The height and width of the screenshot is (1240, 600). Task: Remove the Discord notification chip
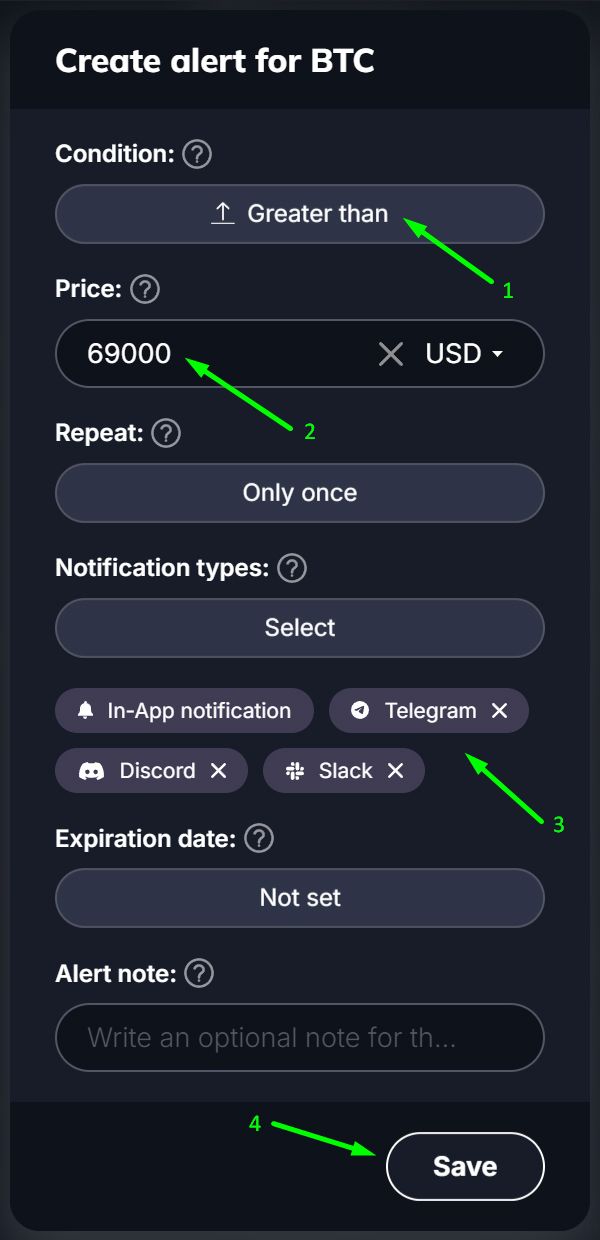[x=219, y=771]
